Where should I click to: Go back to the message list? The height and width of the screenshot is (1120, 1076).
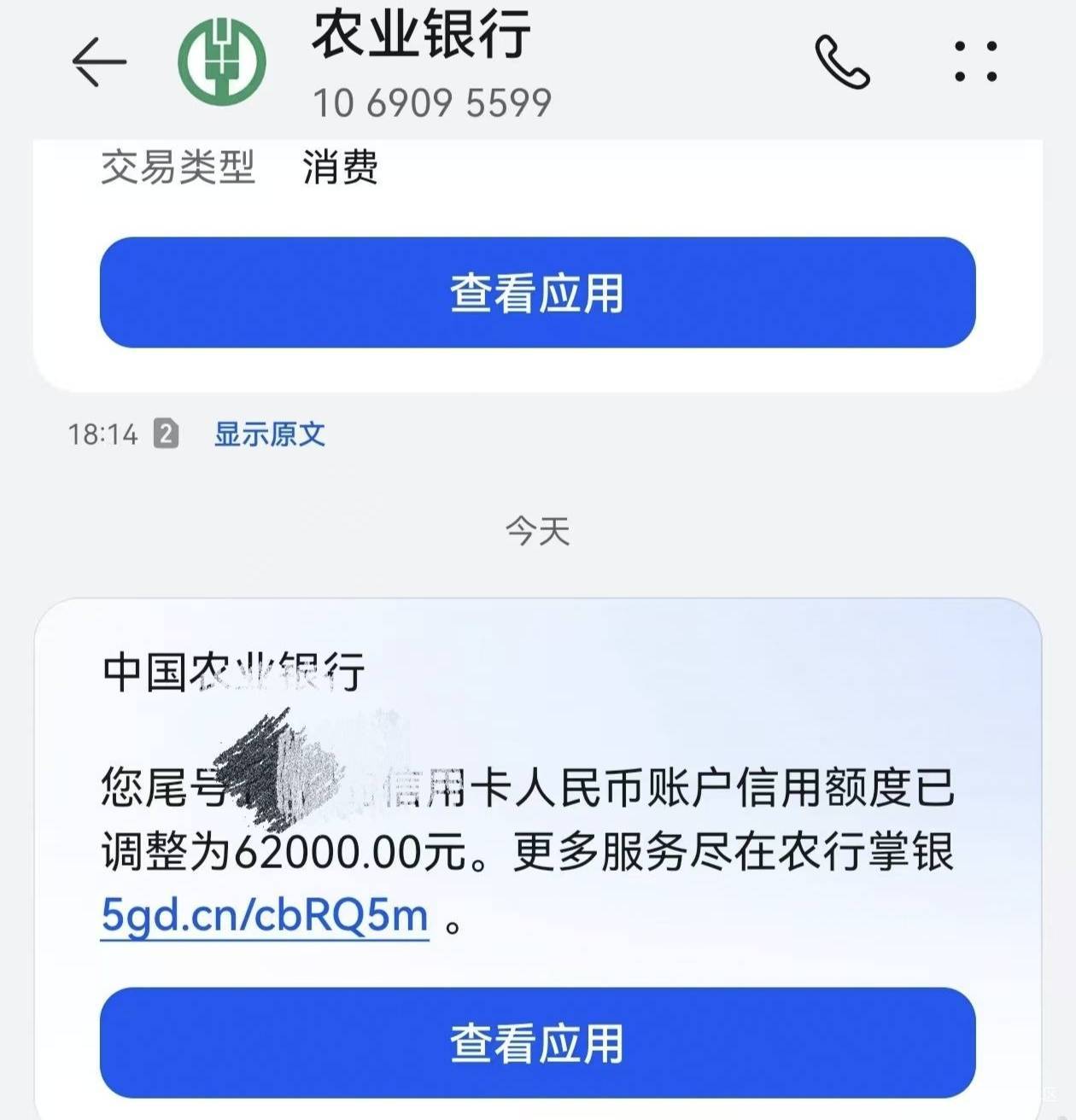(99, 61)
